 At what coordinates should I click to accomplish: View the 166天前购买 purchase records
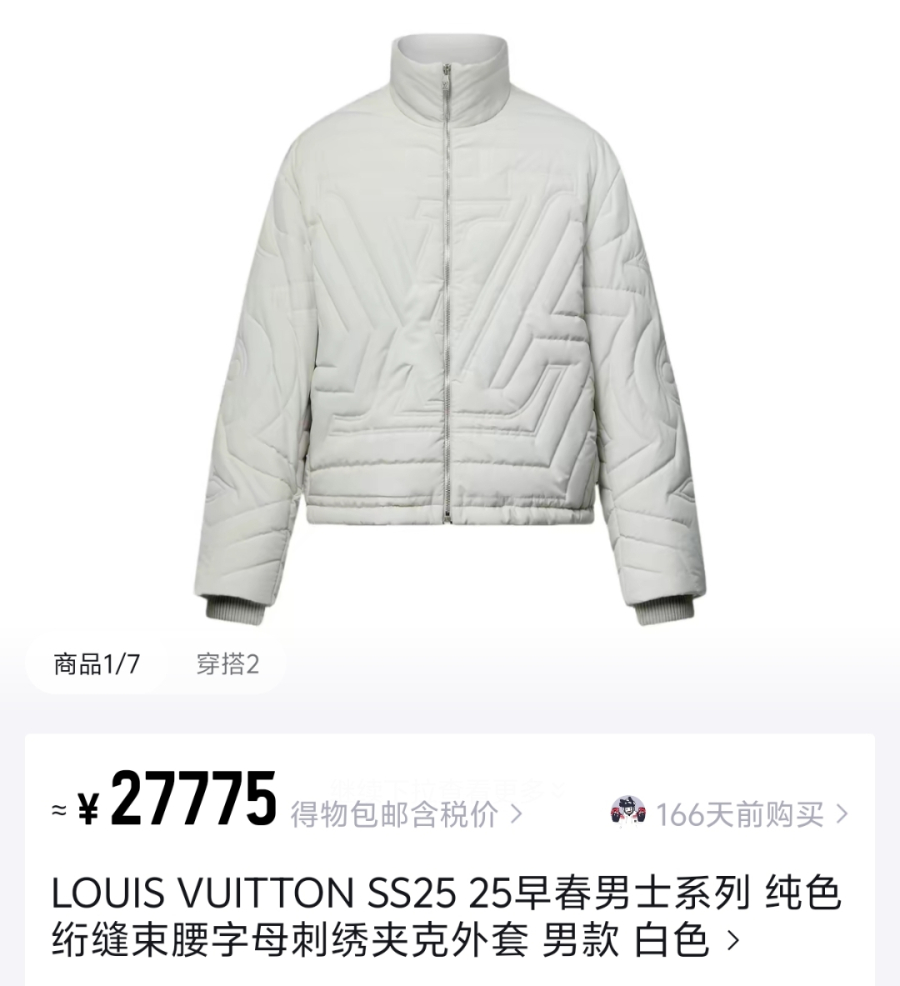pyautogui.click(x=739, y=814)
